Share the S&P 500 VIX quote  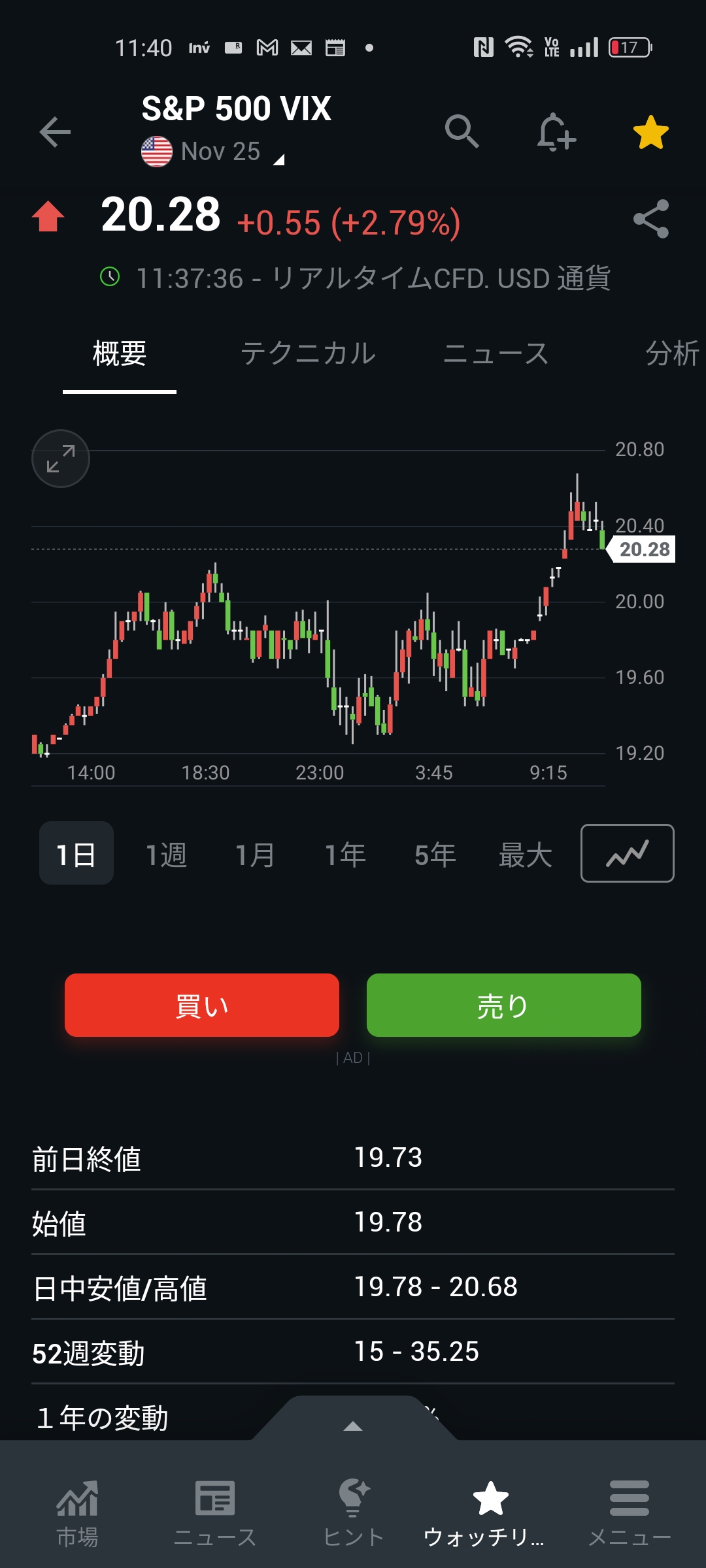coord(651,219)
